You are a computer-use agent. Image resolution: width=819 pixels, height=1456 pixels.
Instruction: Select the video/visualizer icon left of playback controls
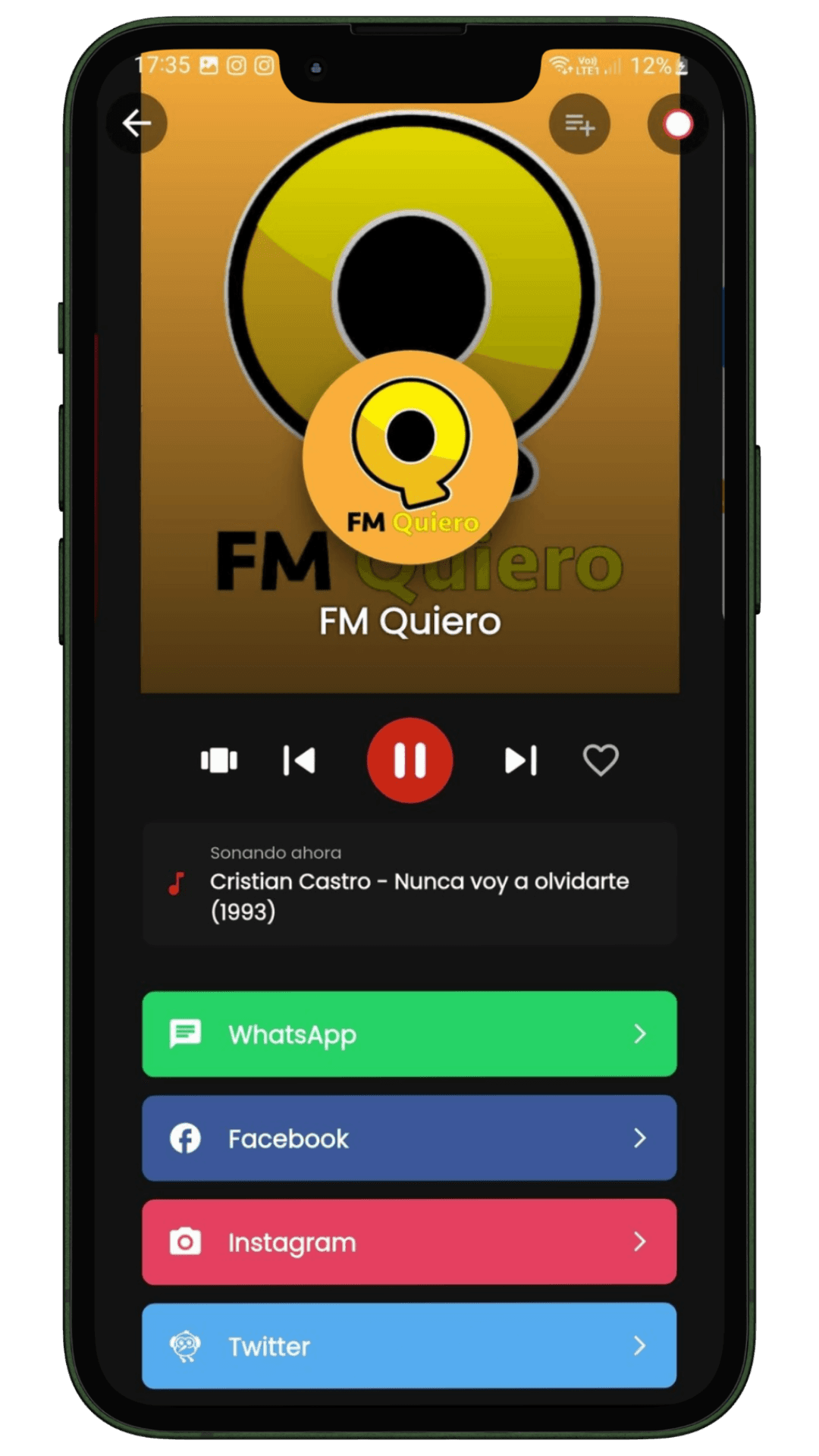click(220, 761)
